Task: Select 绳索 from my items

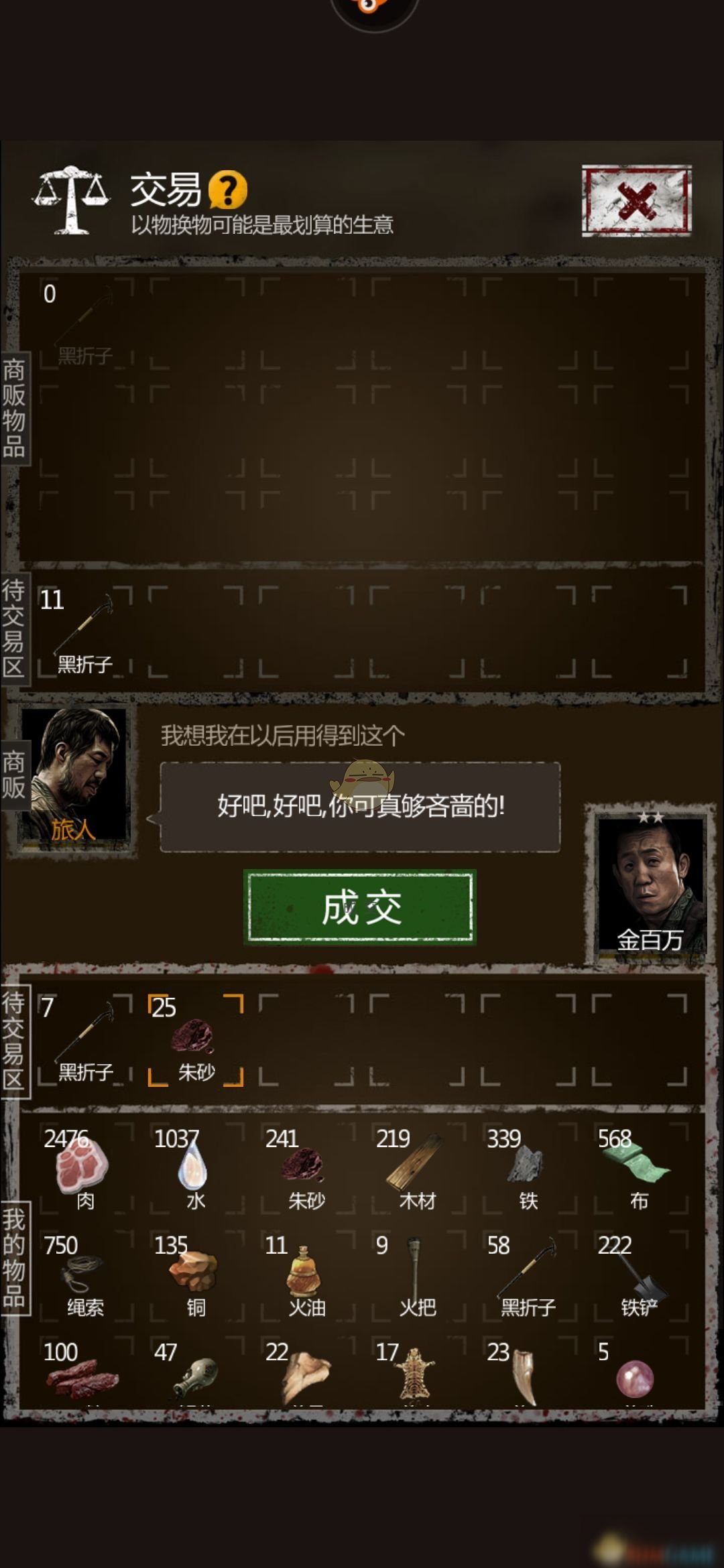Action: (84, 1277)
